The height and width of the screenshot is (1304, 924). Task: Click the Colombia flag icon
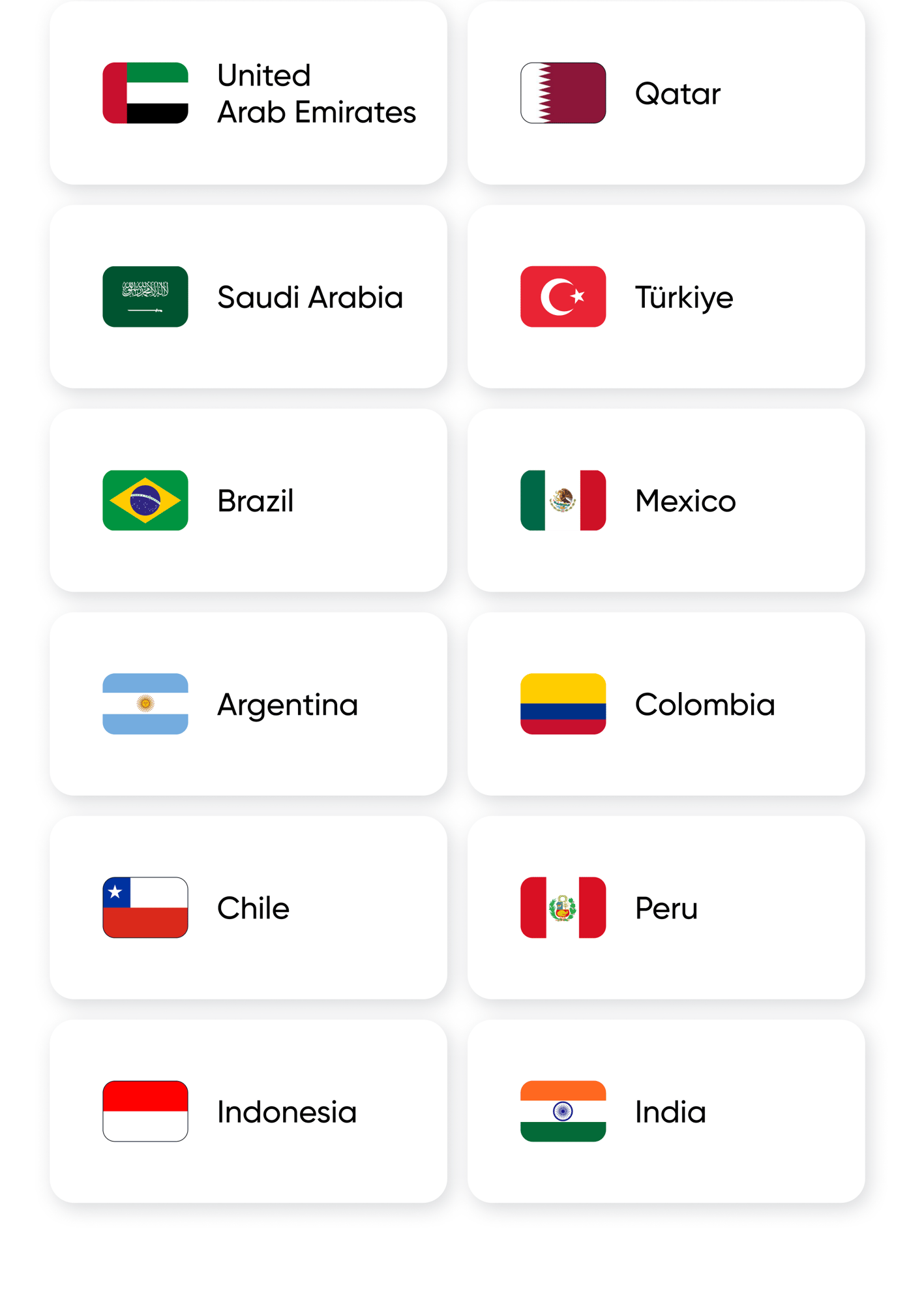(563, 705)
